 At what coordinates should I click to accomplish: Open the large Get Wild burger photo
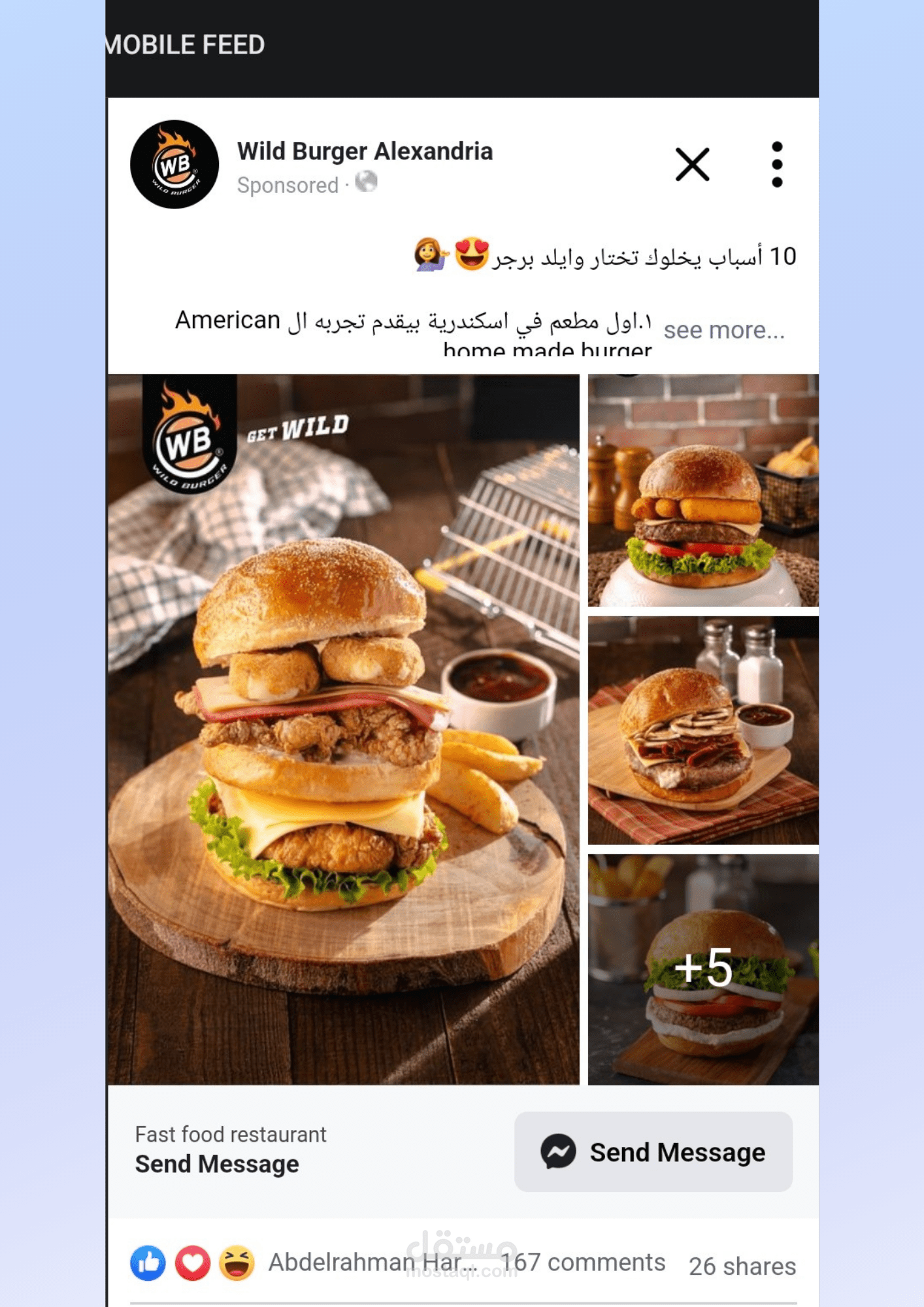pos(343,729)
